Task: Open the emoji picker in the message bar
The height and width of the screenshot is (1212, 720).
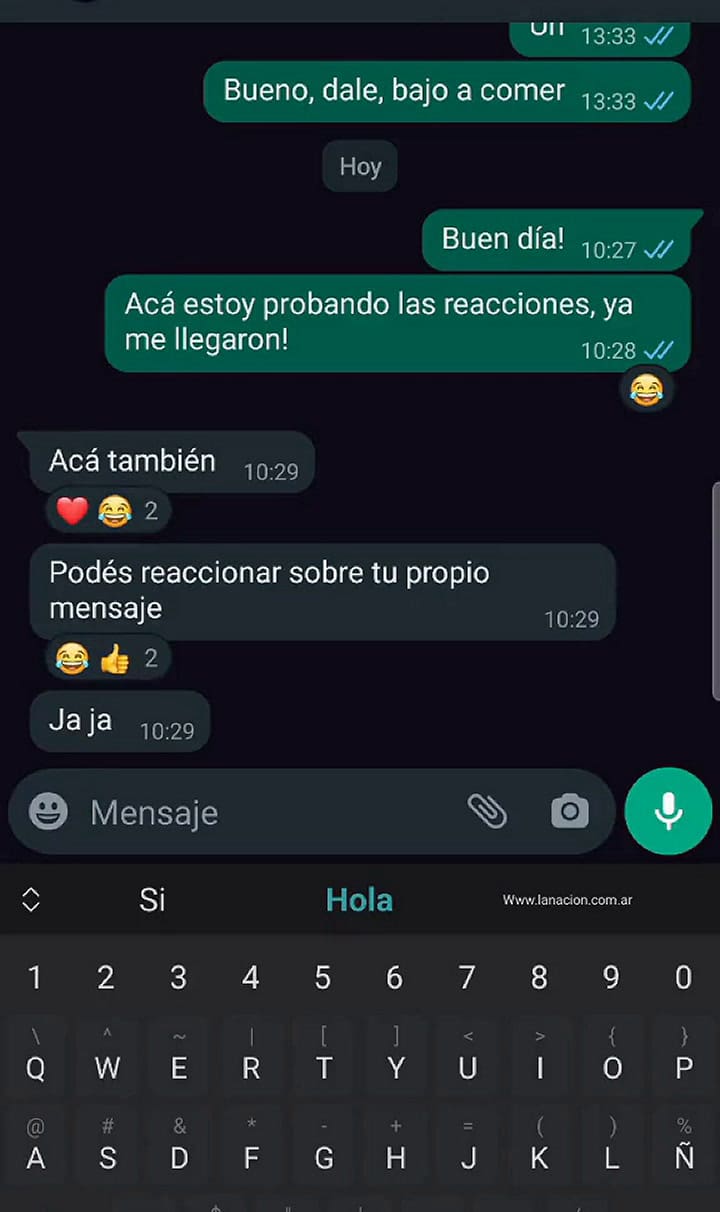Action: (x=47, y=812)
